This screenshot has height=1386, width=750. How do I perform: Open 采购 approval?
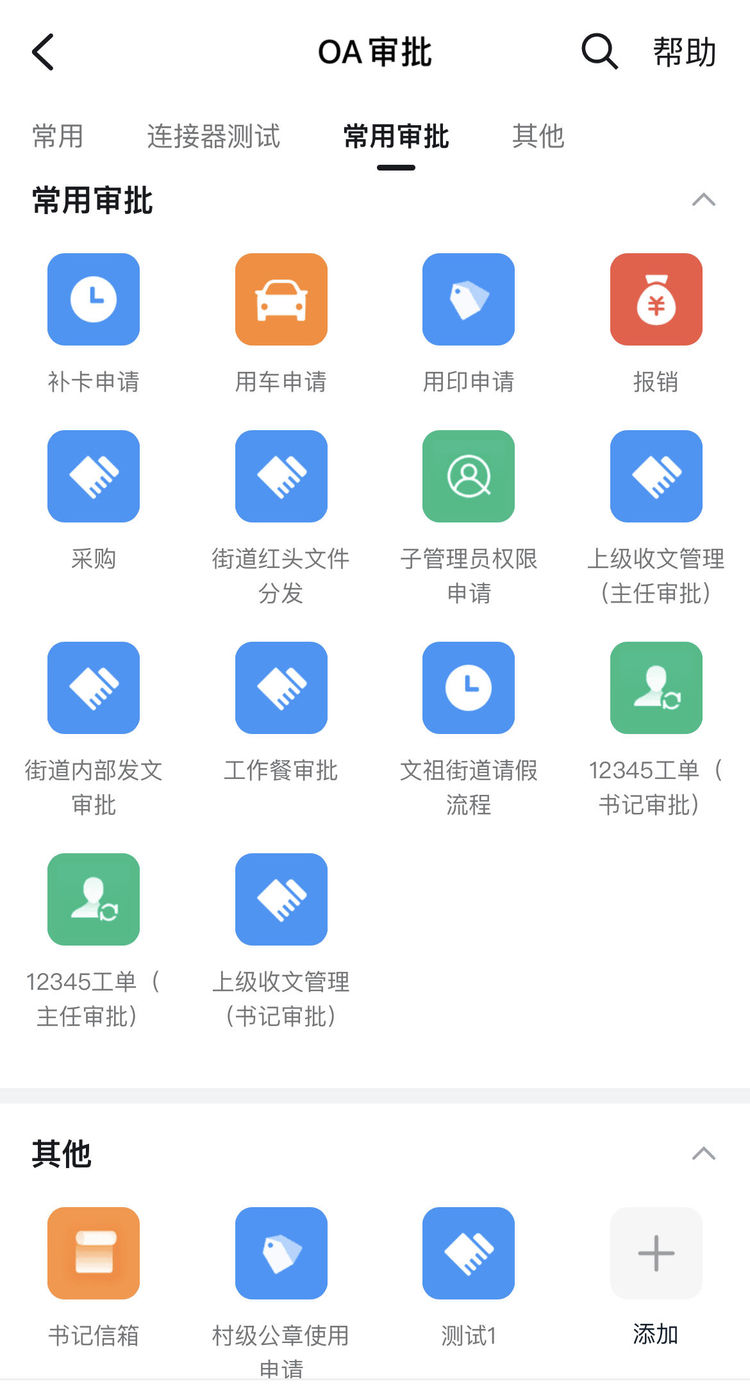click(93, 501)
